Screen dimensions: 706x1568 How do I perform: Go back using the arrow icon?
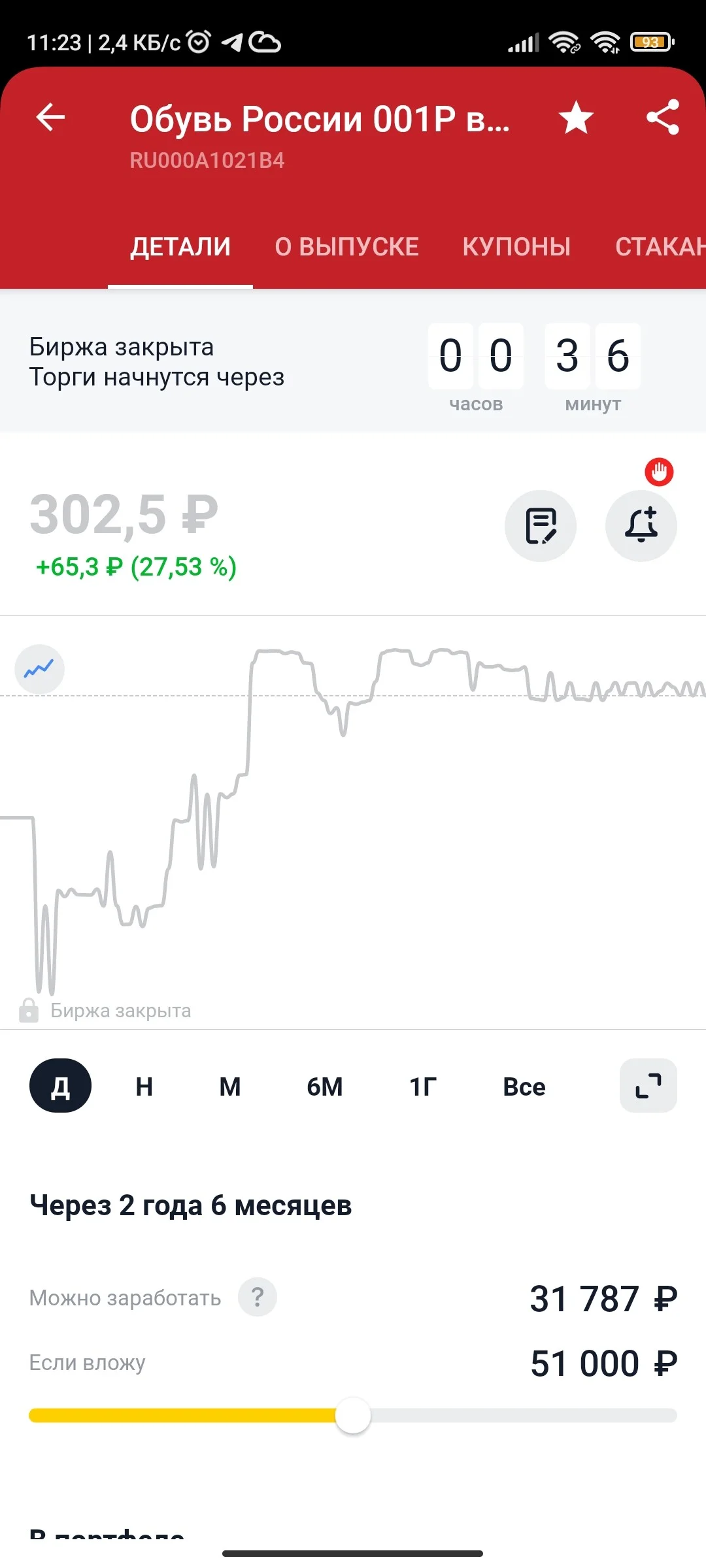pyautogui.click(x=50, y=118)
